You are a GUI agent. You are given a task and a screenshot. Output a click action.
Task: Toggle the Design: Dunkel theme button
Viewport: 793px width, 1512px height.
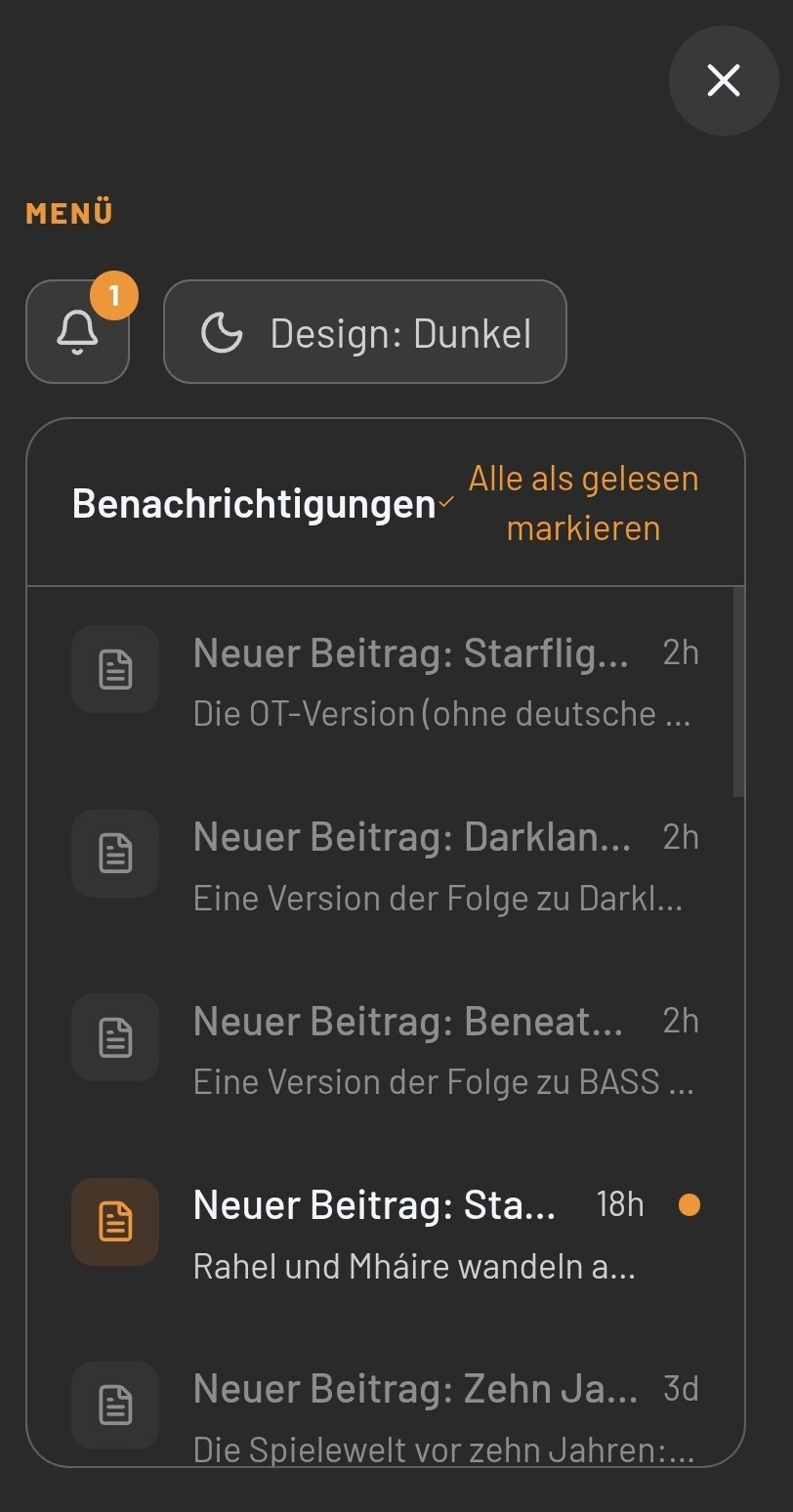pos(365,332)
